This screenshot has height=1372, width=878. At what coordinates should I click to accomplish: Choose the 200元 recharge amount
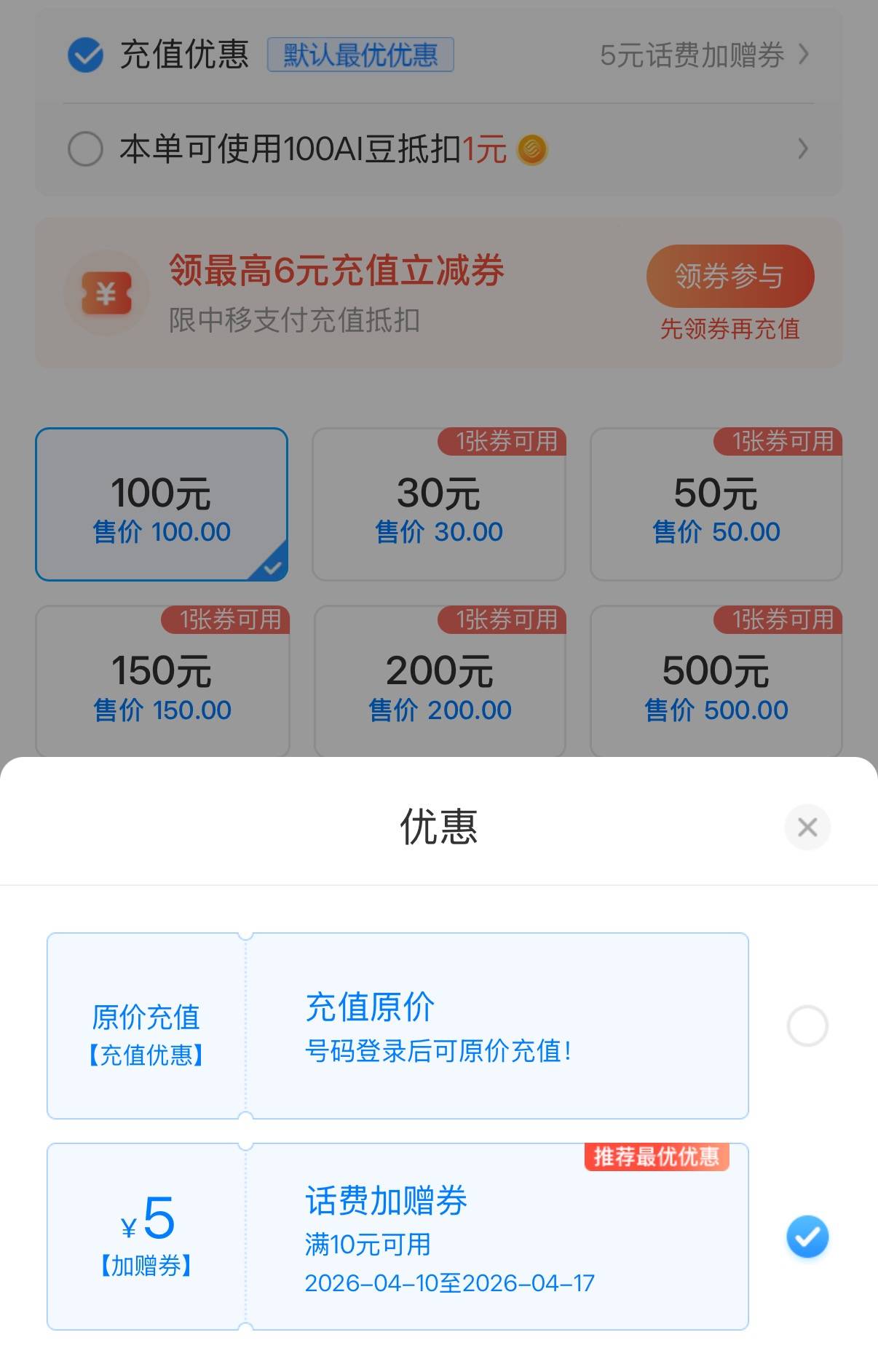pos(439,683)
